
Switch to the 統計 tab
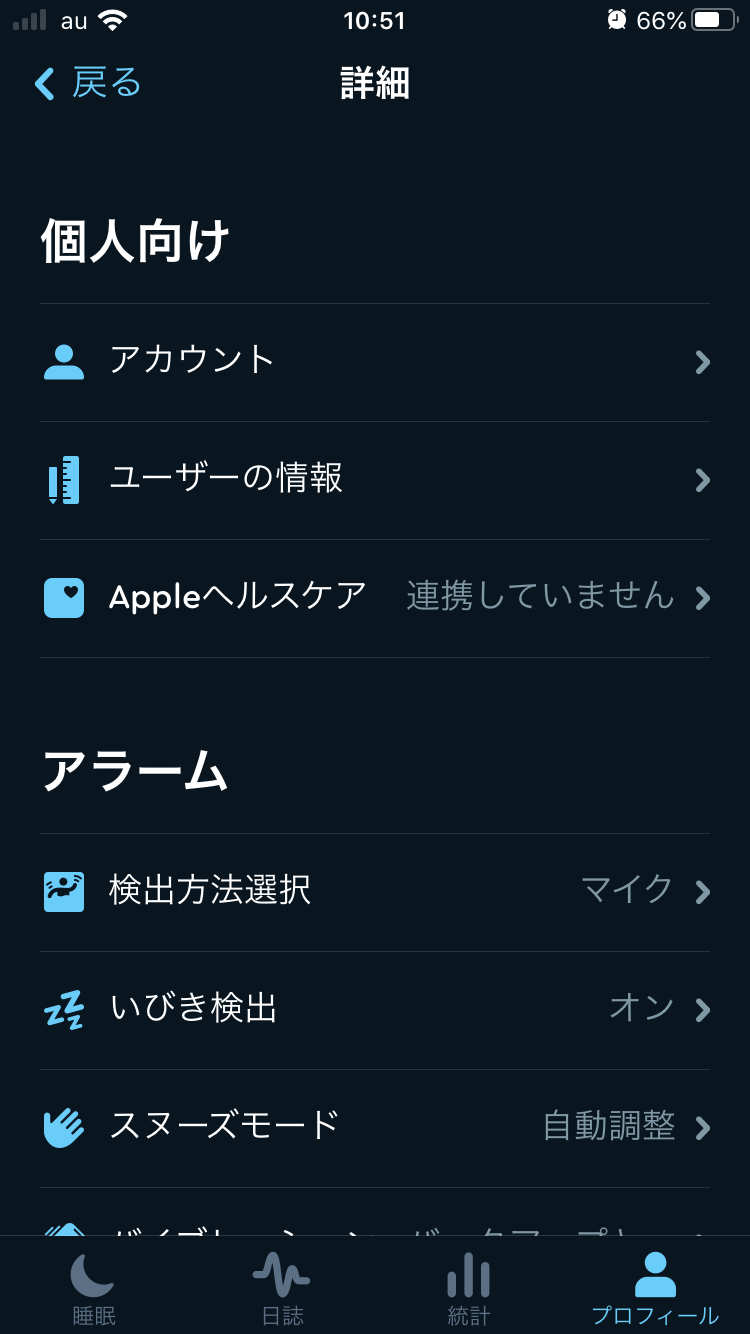click(468, 1288)
